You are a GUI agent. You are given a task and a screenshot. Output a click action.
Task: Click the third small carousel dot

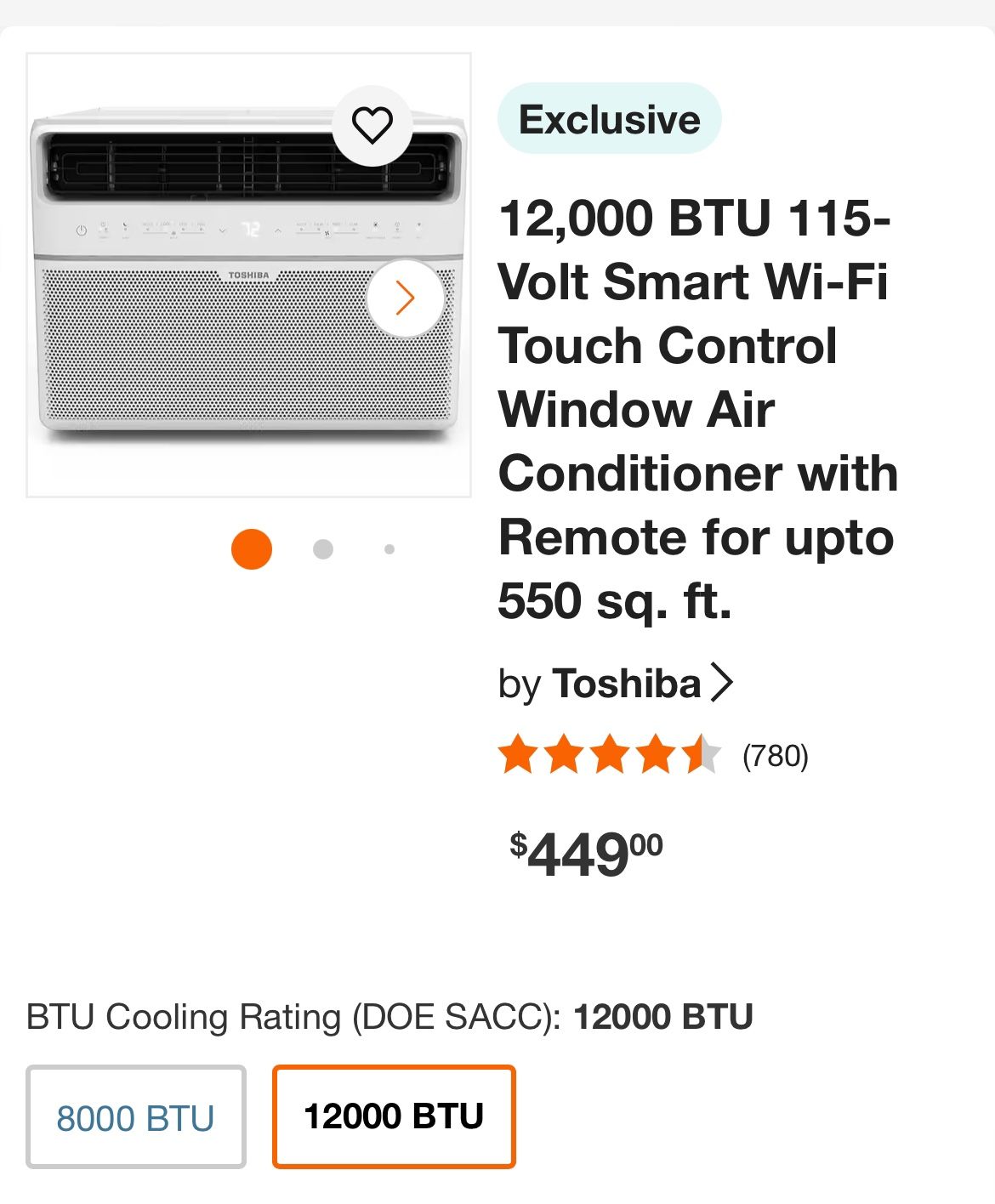point(388,549)
